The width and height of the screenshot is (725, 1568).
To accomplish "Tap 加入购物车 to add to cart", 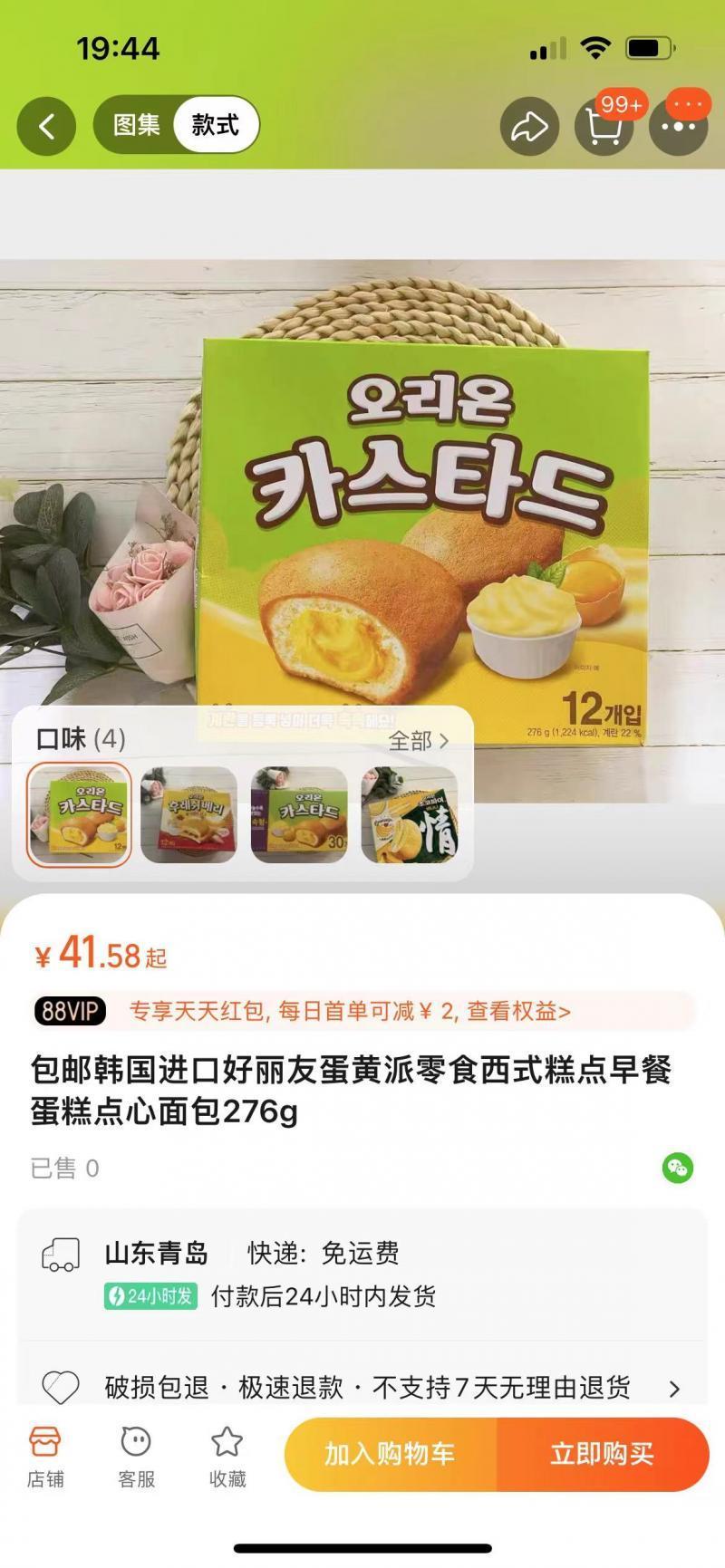I will pos(391,1454).
